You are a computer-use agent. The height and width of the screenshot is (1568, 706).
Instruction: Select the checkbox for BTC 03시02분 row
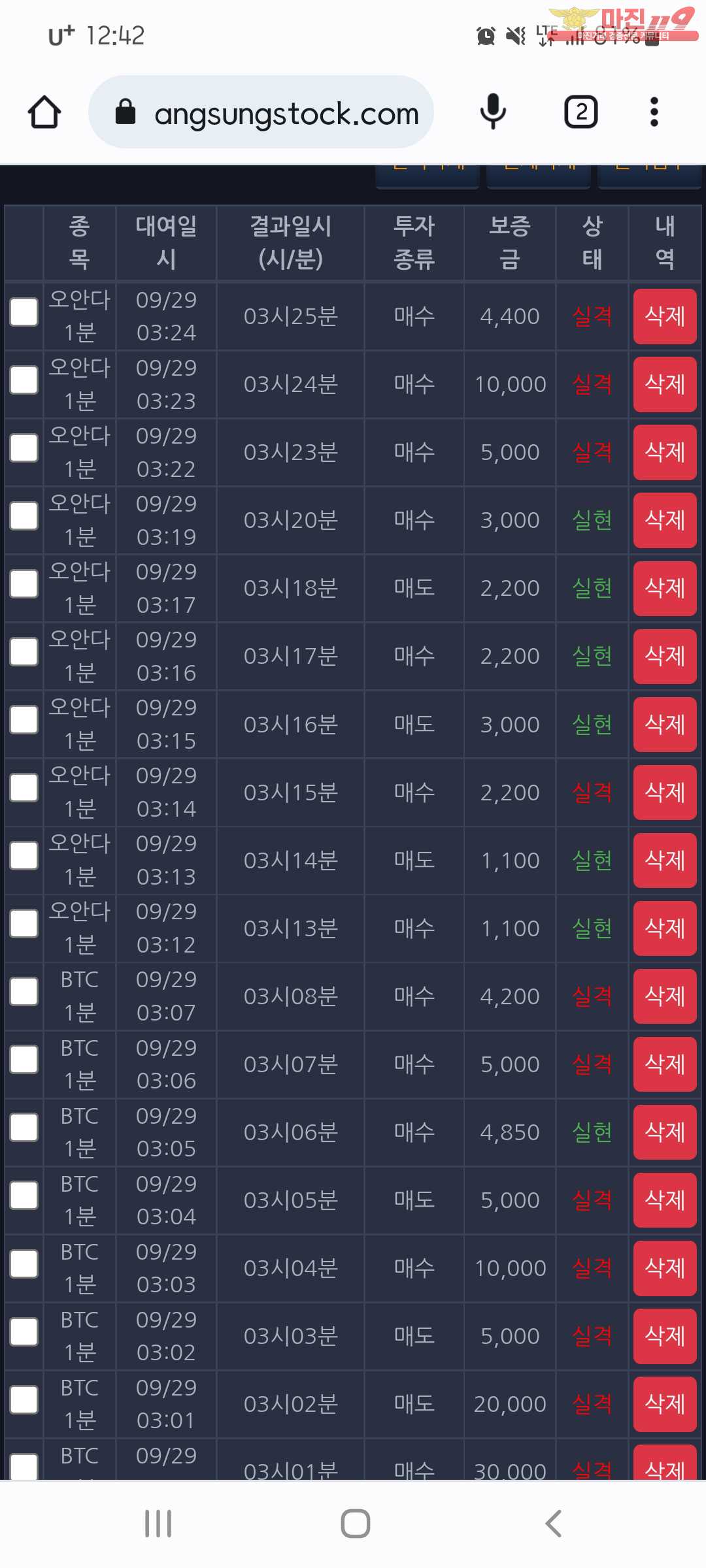coord(24,1399)
